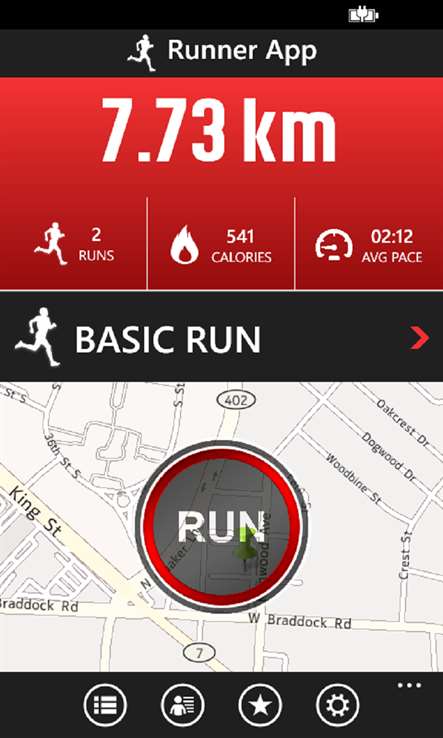Open the settings gear
443x738 pixels.
tap(338, 705)
